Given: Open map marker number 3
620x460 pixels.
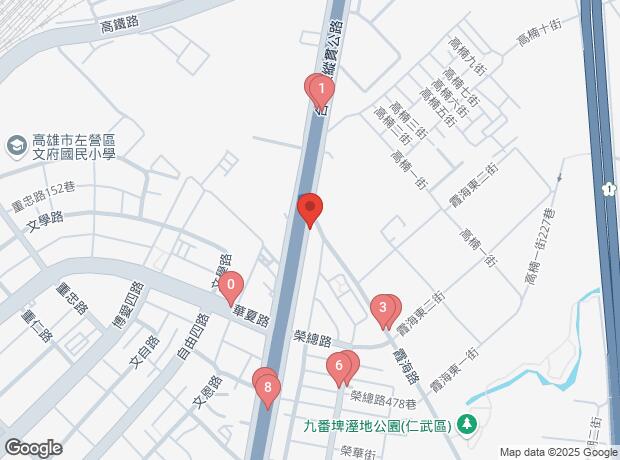Looking at the screenshot, I should click(382, 310).
